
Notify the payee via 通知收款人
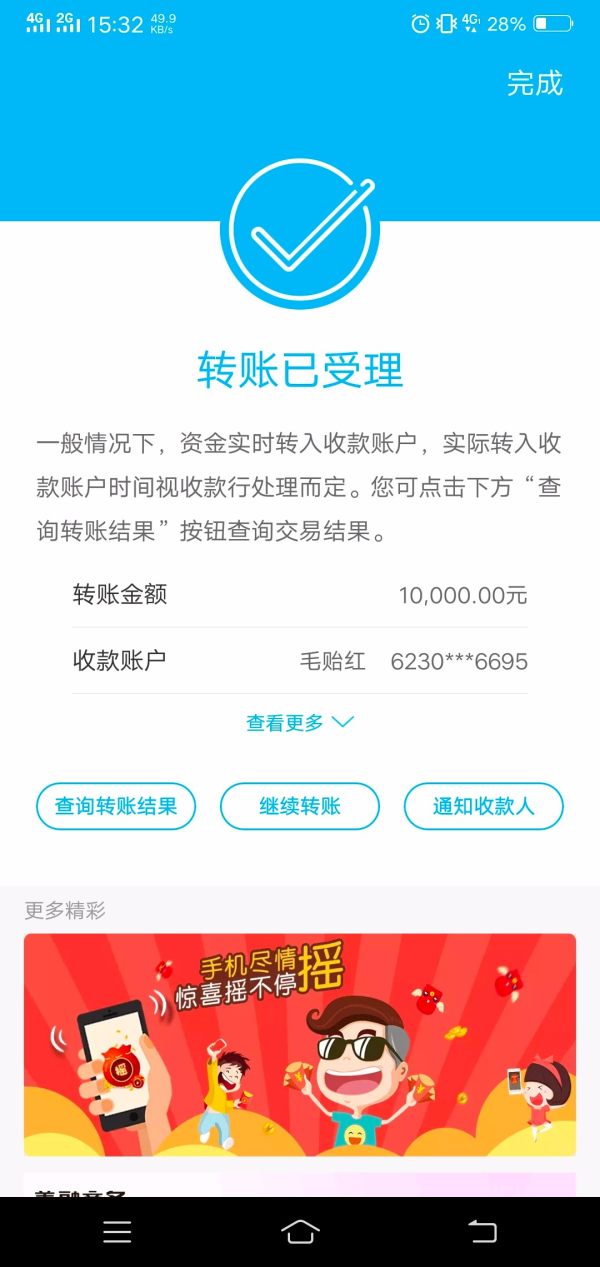coord(483,806)
